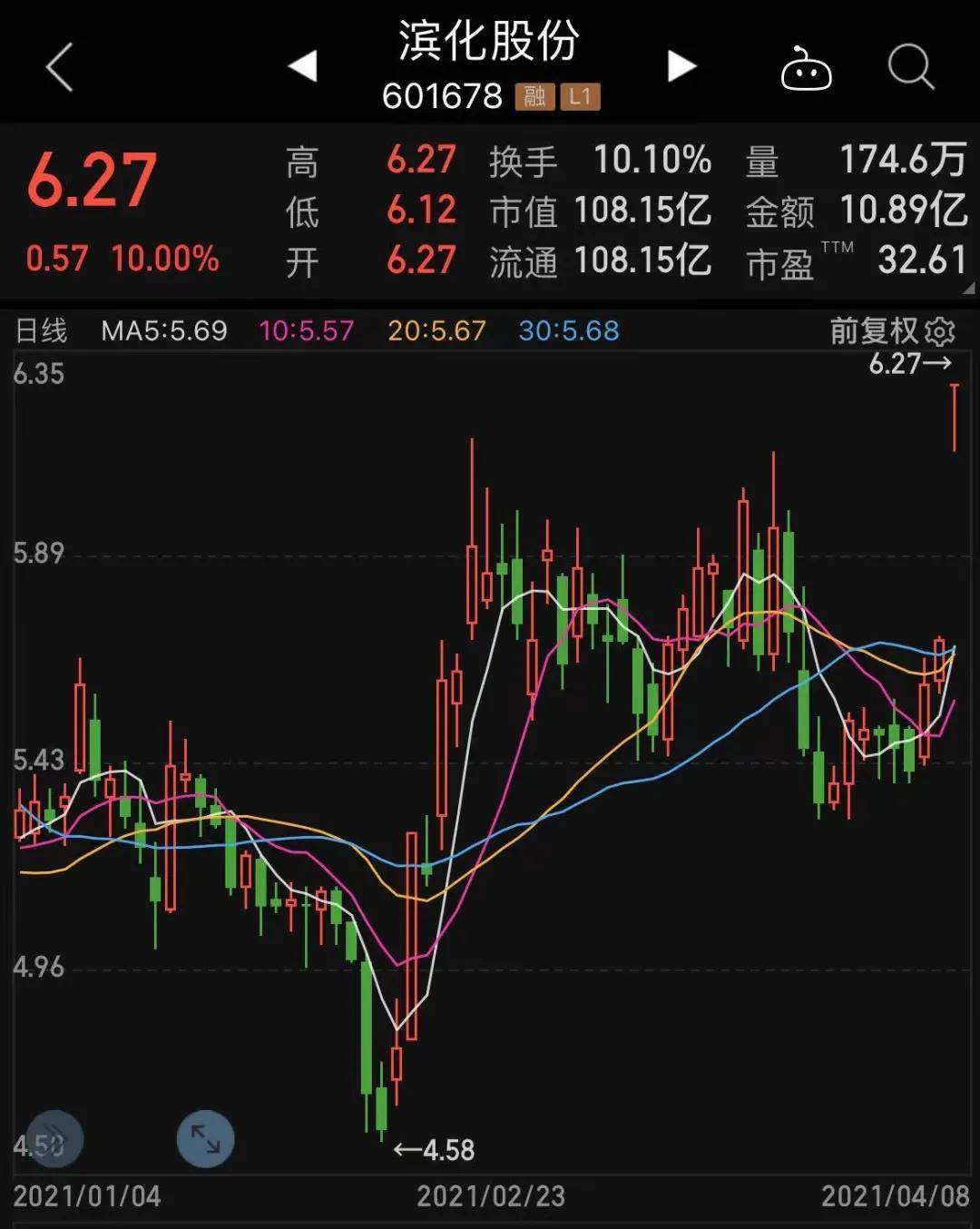This screenshot has width=980, height=1229.
Task: Open stock name 滨化股份 title menu
Action: (x=490, y=43)
